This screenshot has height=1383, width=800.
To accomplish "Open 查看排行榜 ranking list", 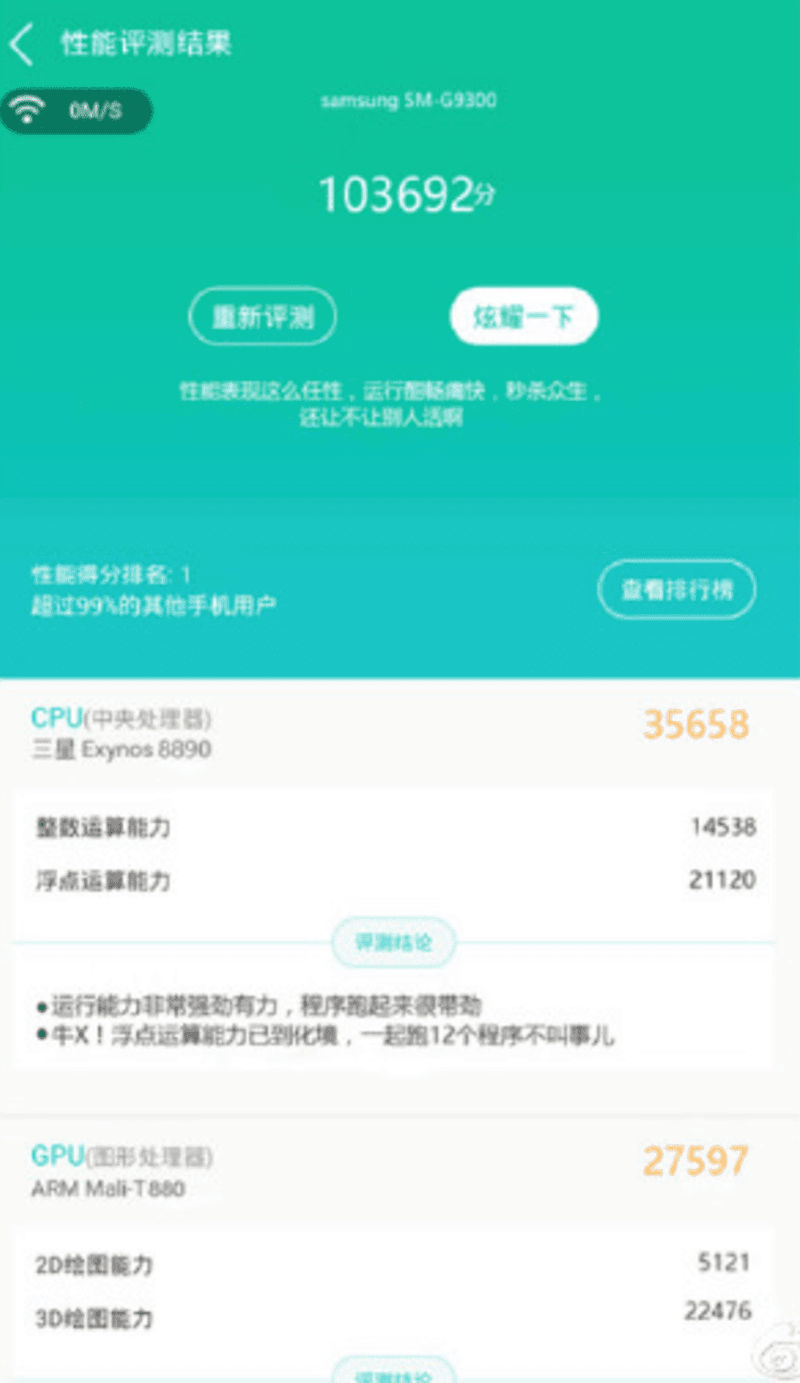I will pos(676,590).
